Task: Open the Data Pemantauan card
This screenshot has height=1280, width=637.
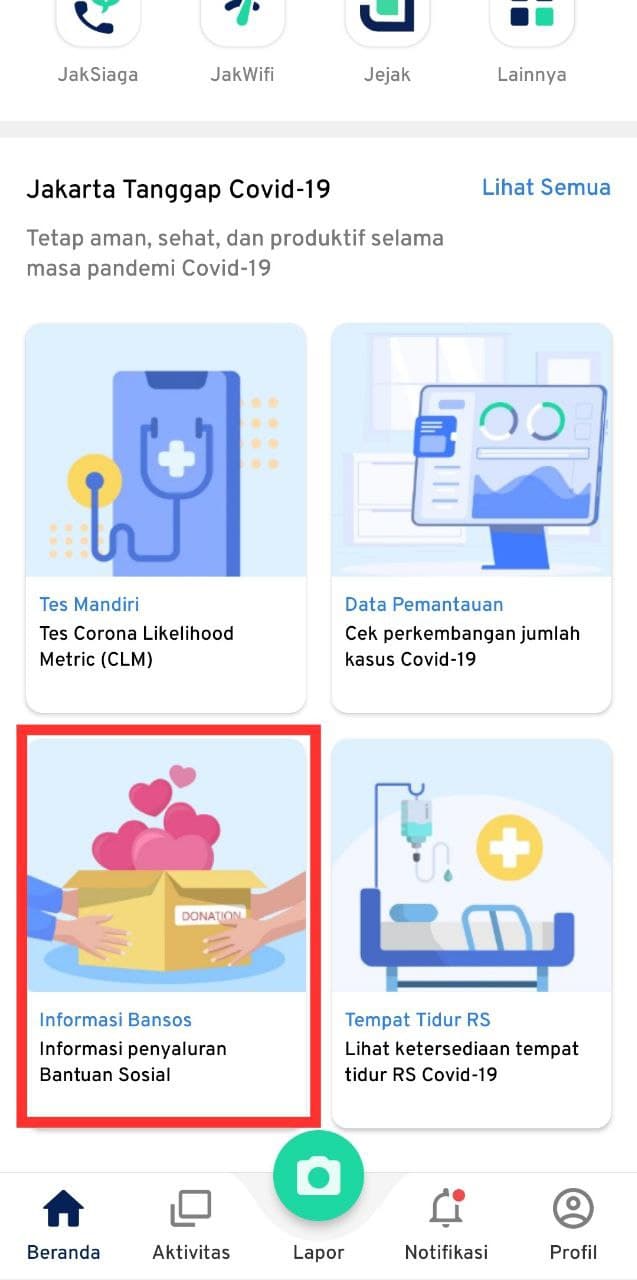Action: tap(471, 517)
